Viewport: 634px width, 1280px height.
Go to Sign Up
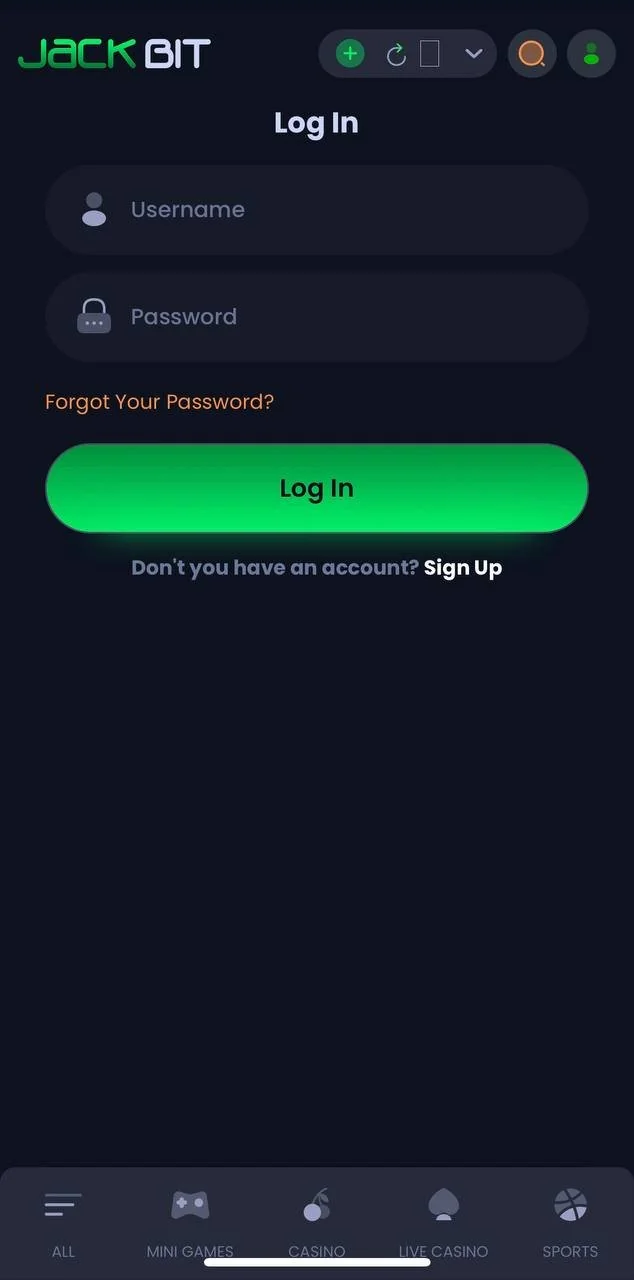coord(463,568)
